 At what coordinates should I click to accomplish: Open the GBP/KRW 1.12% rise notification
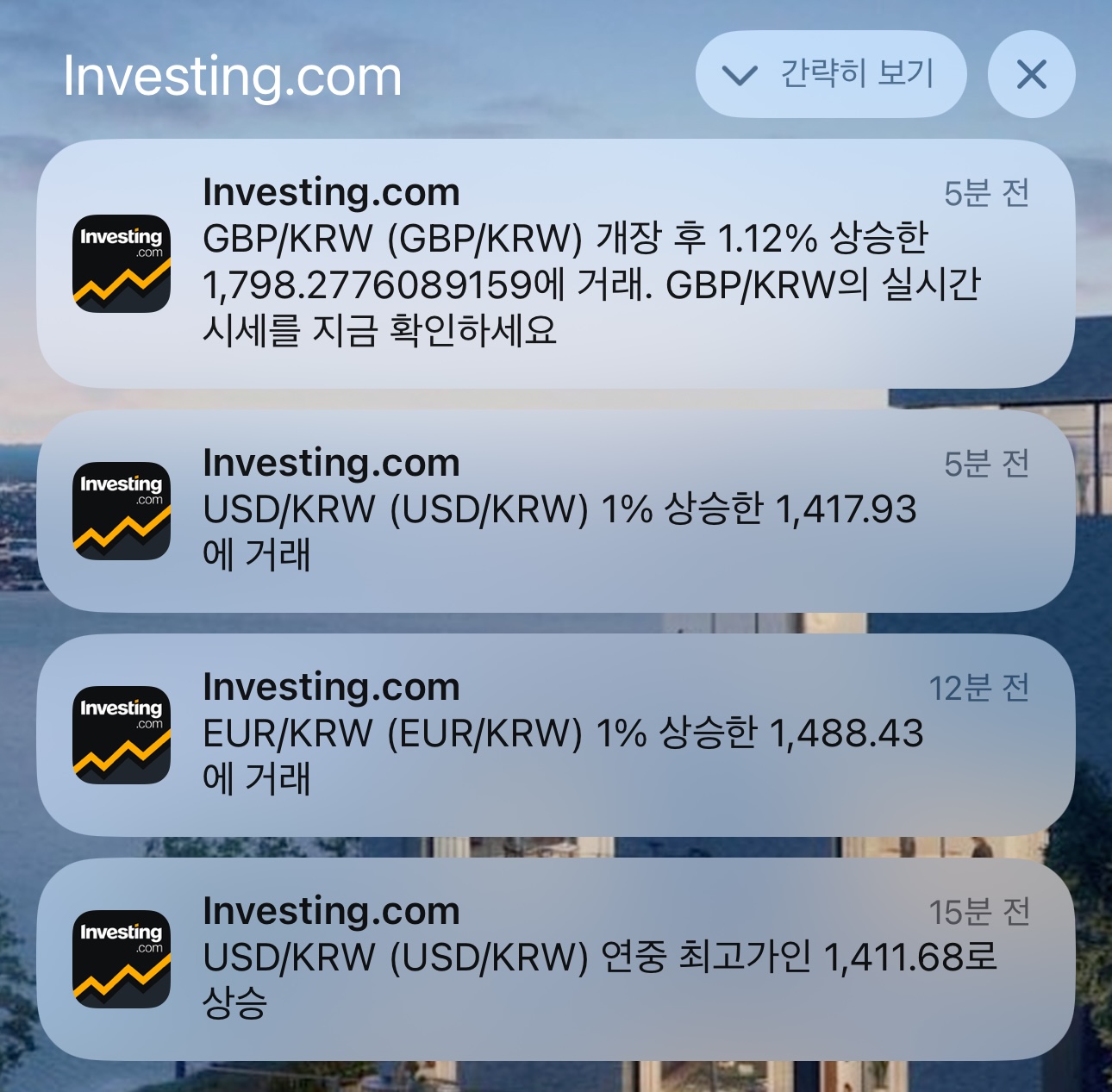556,263
